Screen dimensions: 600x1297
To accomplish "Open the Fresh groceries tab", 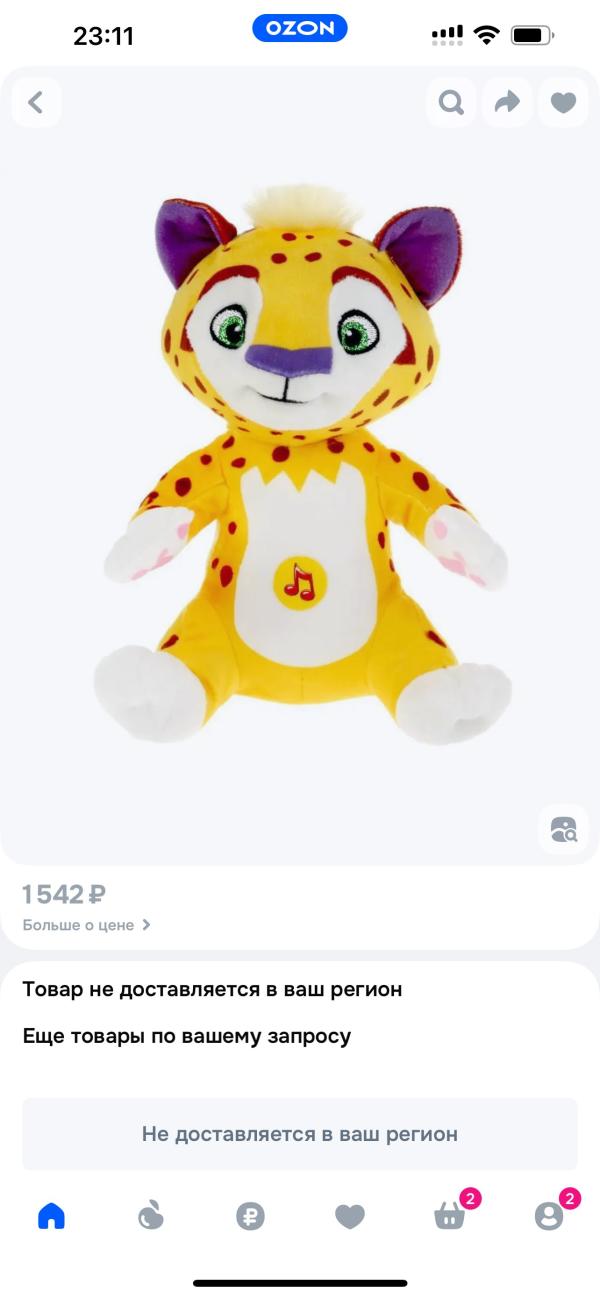I will [150, 1216].
